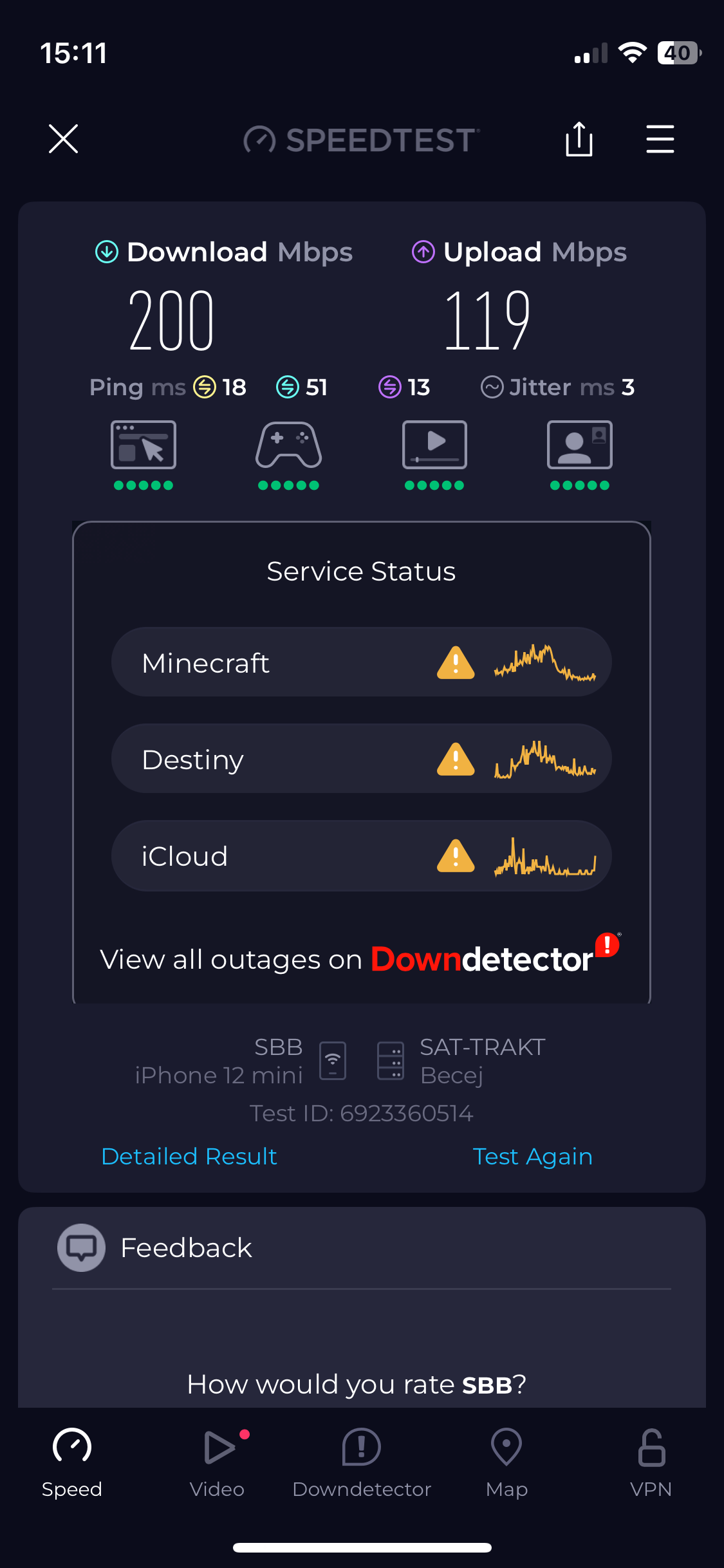This screenshot has width=724, height=1568.
Task: Tap Test Again to rerun
Action: pyautogui.click(x=532, y=1157)
